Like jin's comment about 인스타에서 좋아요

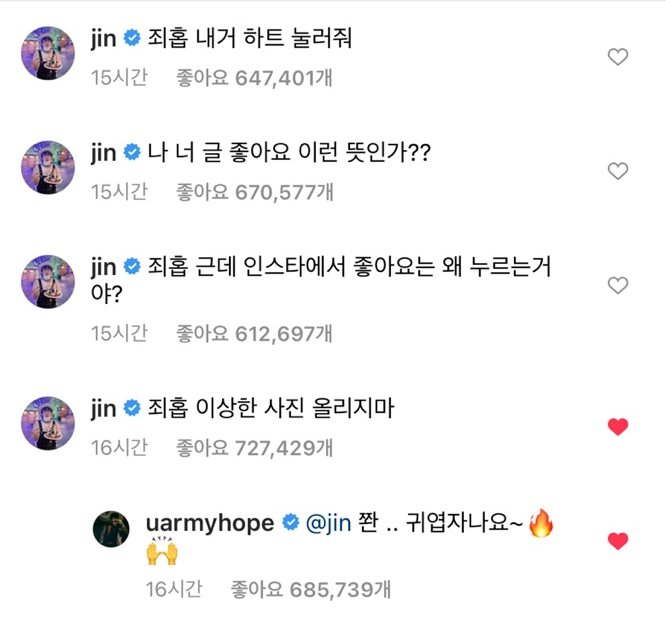click(x=618, y=286)
